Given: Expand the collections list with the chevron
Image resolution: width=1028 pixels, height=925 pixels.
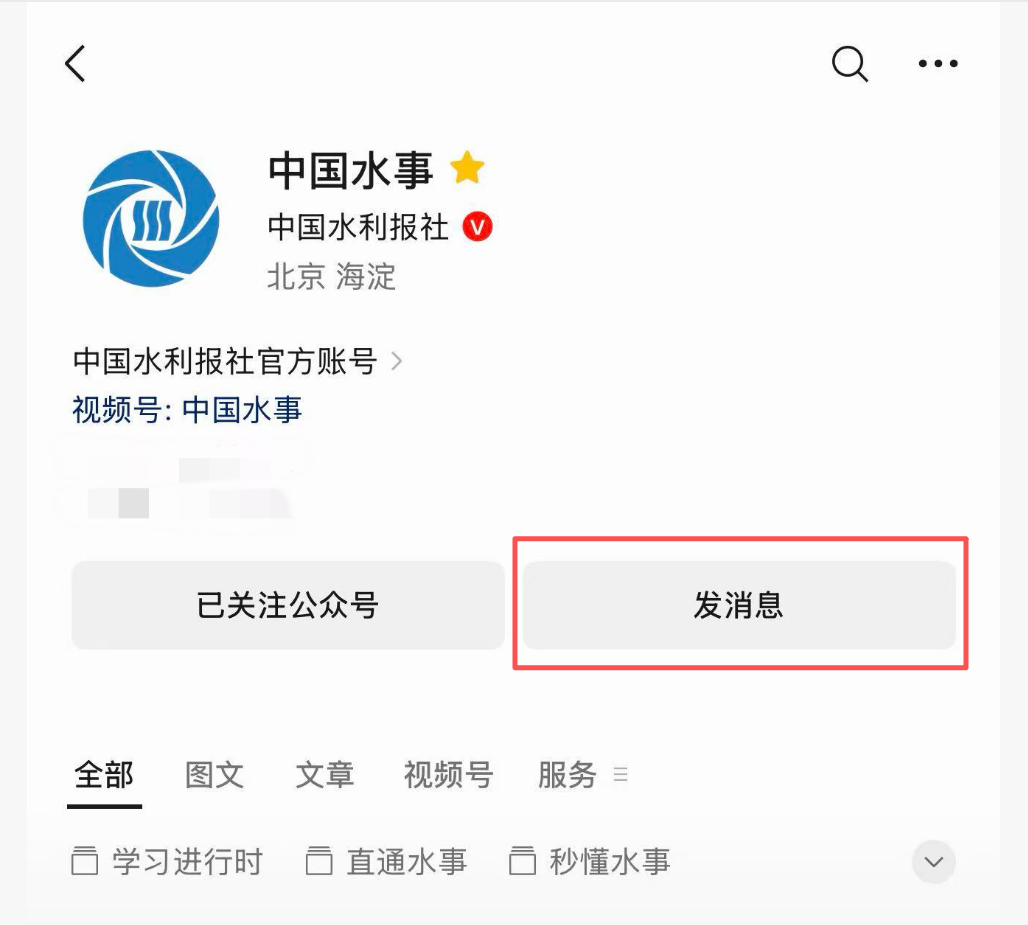Looking at the screenshot, I should coord(934,862).
